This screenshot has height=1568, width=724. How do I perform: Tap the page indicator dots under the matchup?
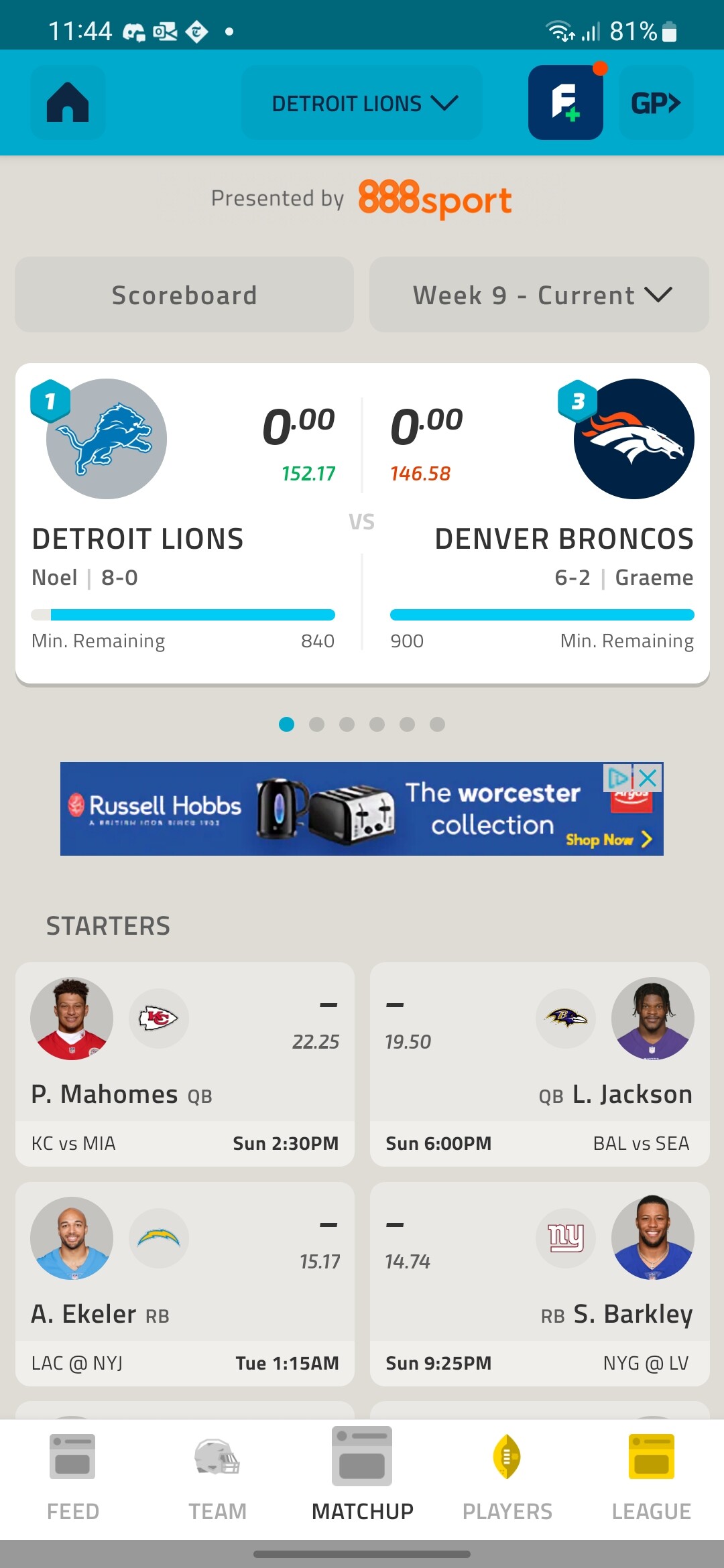pyautogui.click(x=362, y=724)
